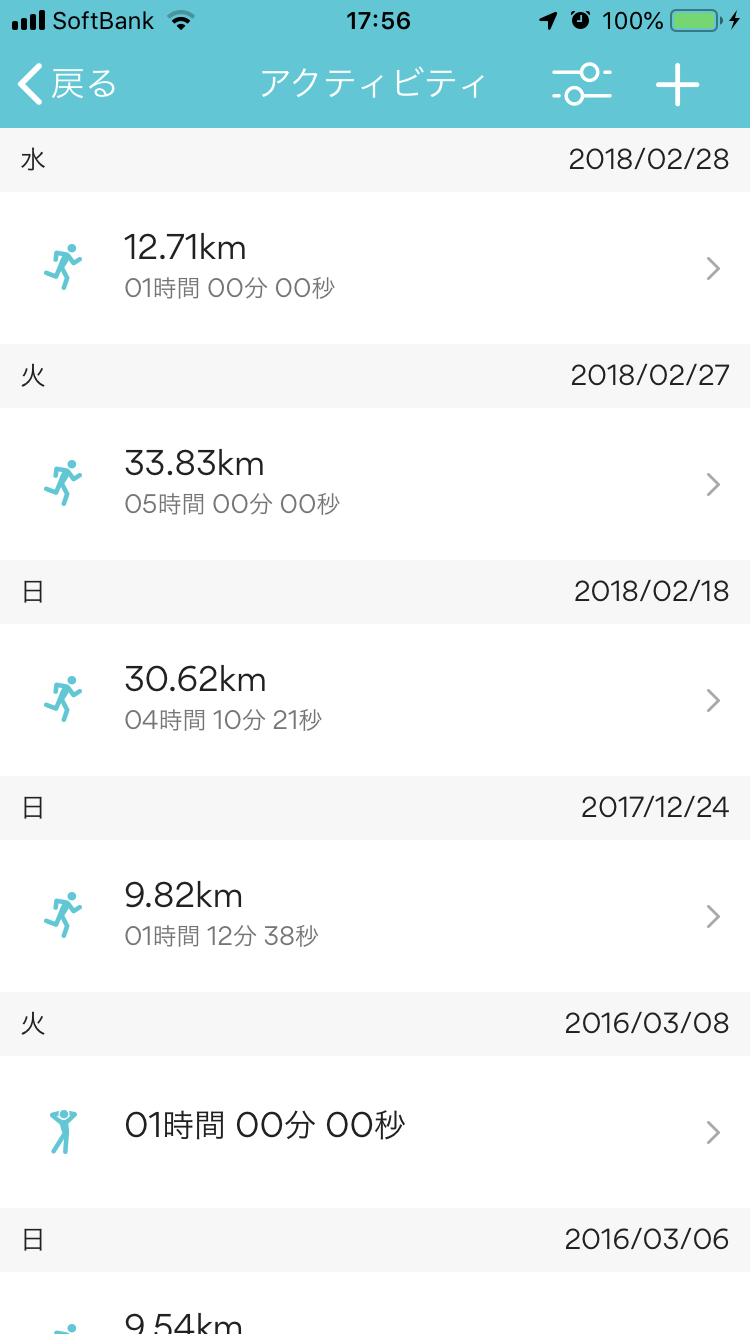This screenshot has height=1334, width=750.
Task: Open the 33.83km run activity
Action: coord(375,484)
